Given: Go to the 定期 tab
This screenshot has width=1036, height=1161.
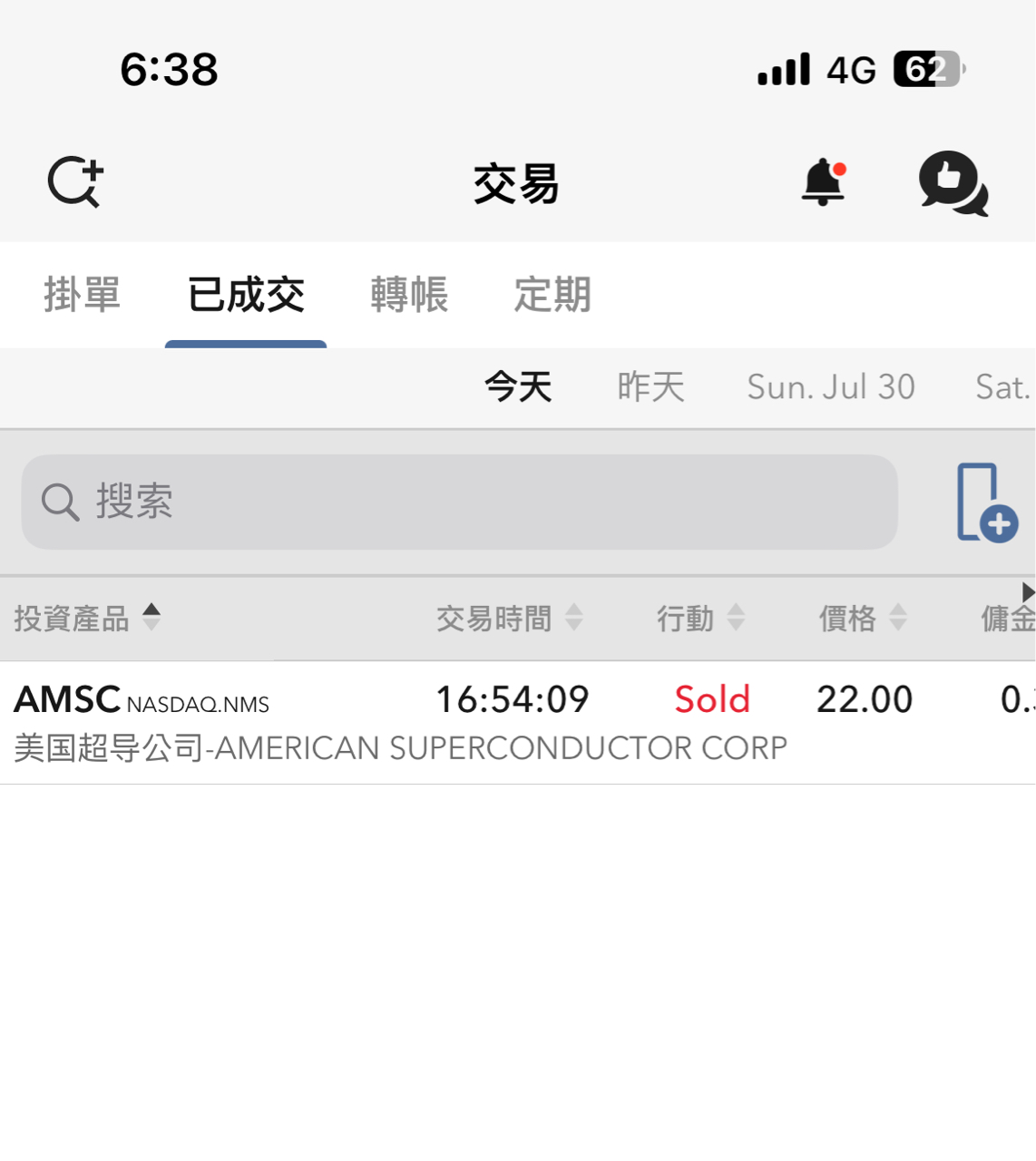Looking at the screenshot, I should point(552,296).
